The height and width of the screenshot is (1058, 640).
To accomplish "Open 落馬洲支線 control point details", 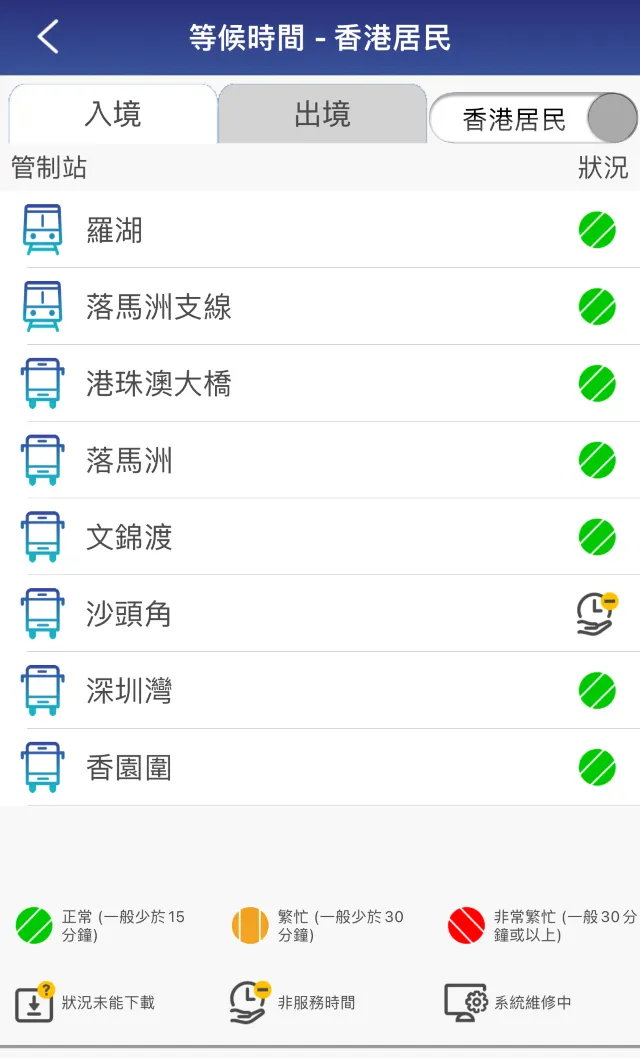I will tap(320, 307).
